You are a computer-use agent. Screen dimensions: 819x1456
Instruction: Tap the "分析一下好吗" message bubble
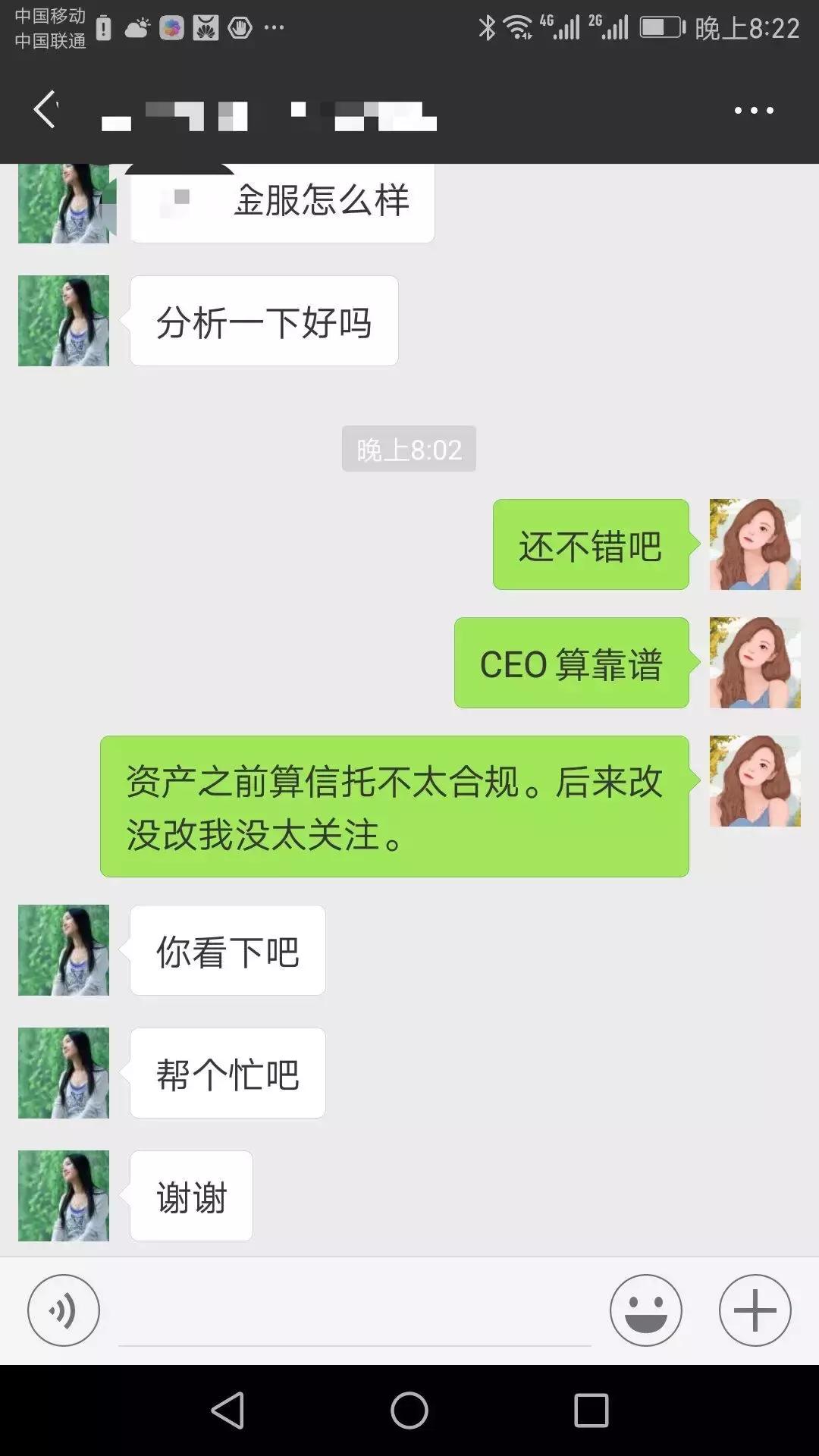click(x=264, y=320)
